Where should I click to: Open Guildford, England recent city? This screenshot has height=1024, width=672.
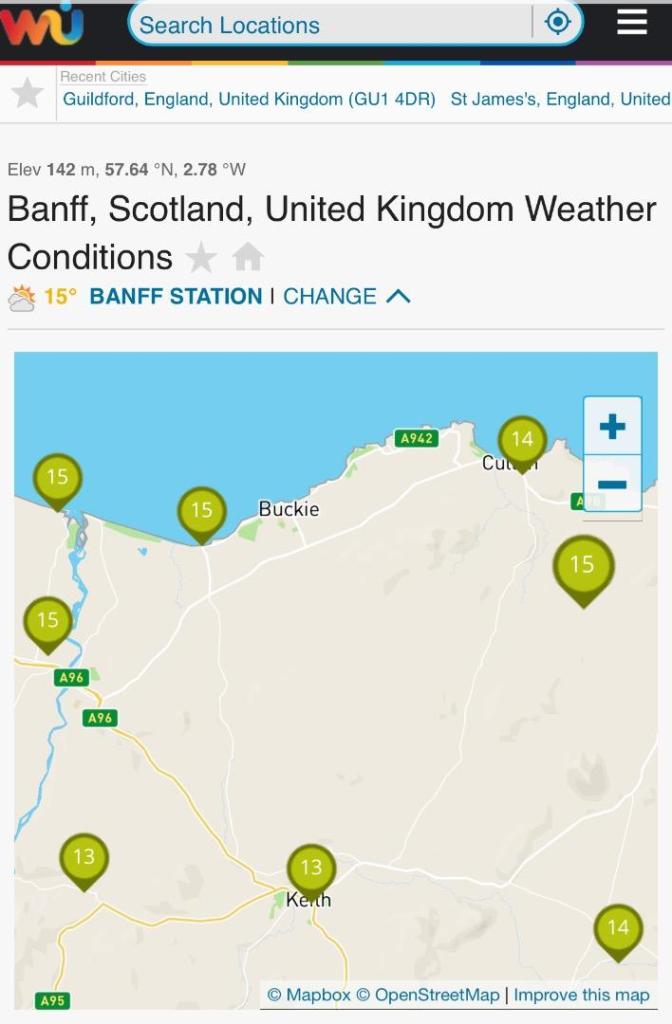click(x=249, y=99)
